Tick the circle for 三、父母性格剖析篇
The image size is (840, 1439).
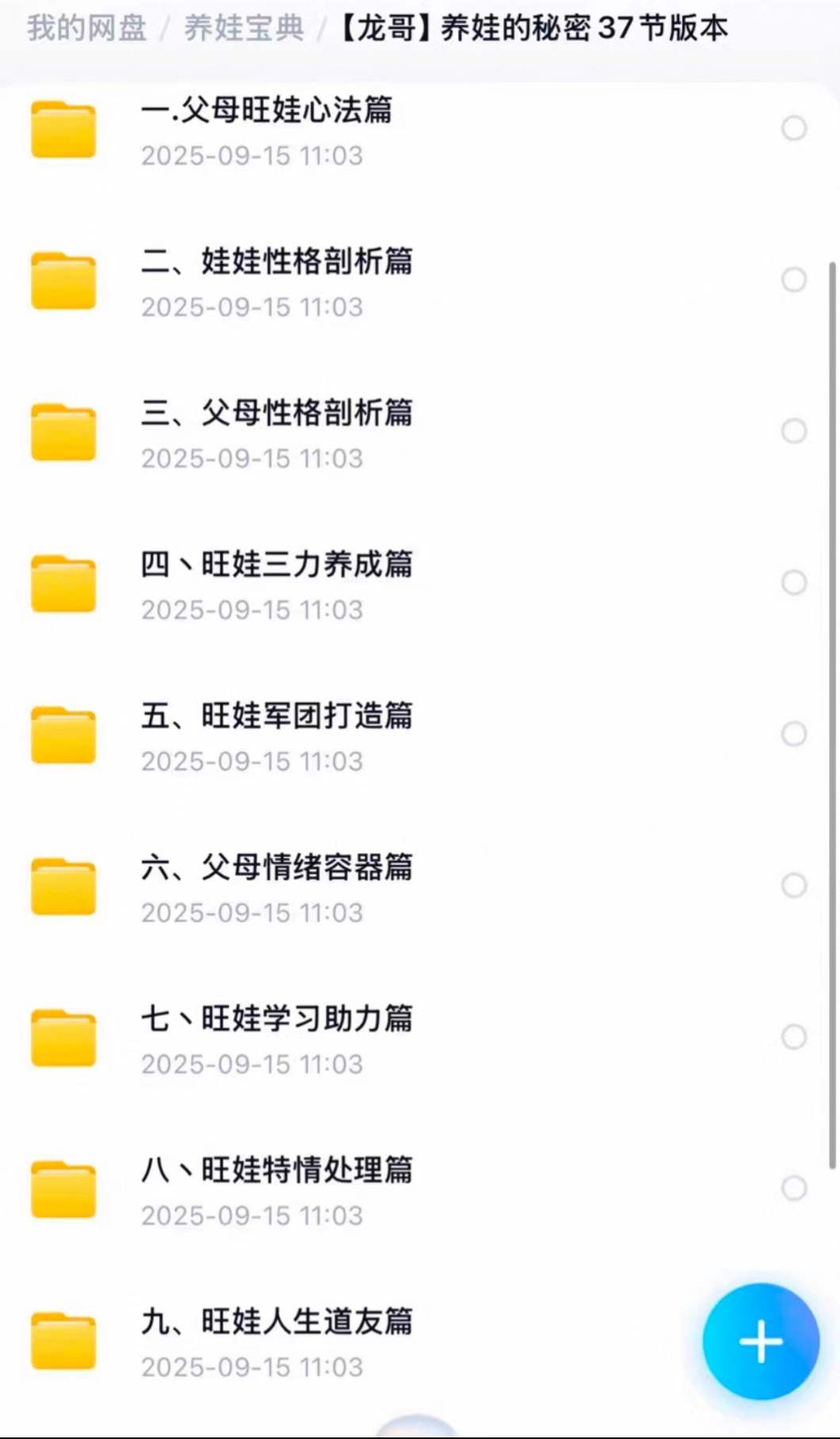[794, 431]
